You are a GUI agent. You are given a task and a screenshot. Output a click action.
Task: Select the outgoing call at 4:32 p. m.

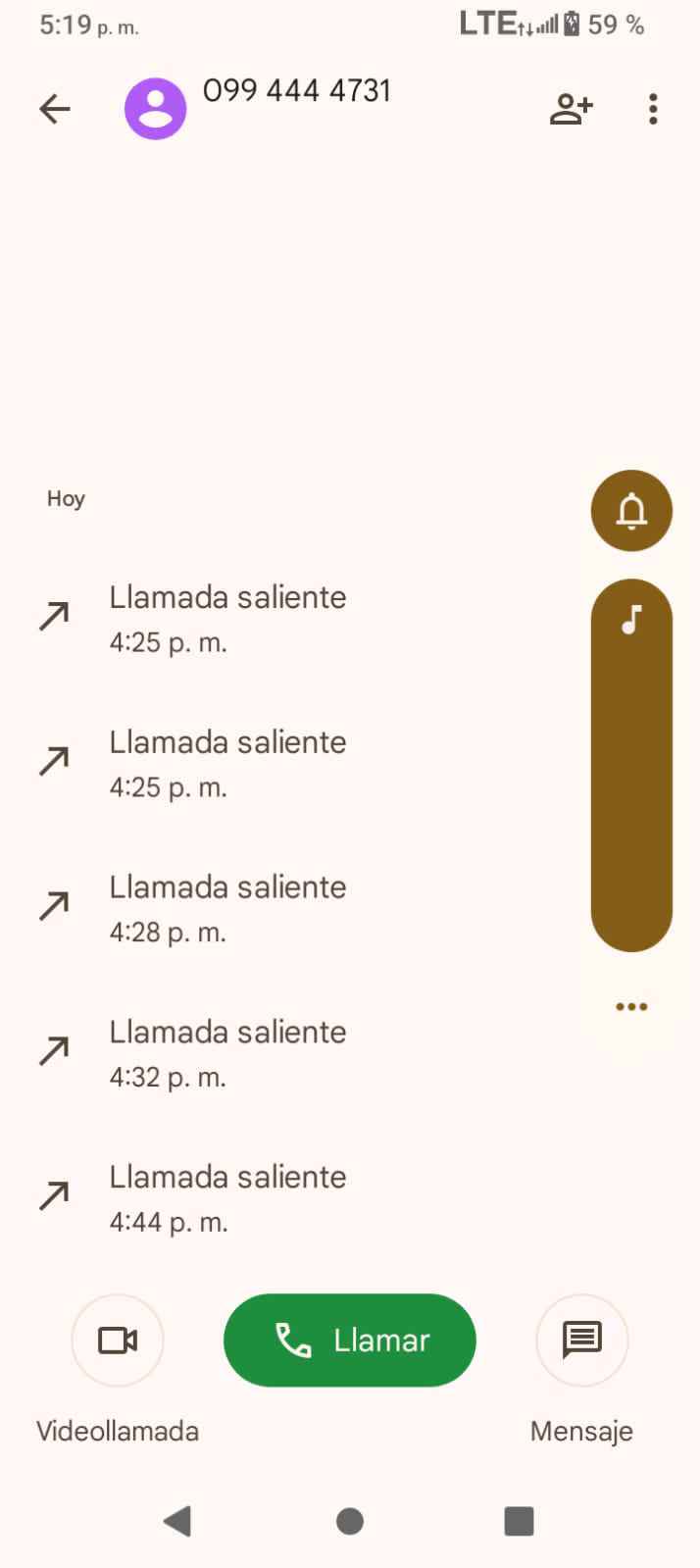227,1053
